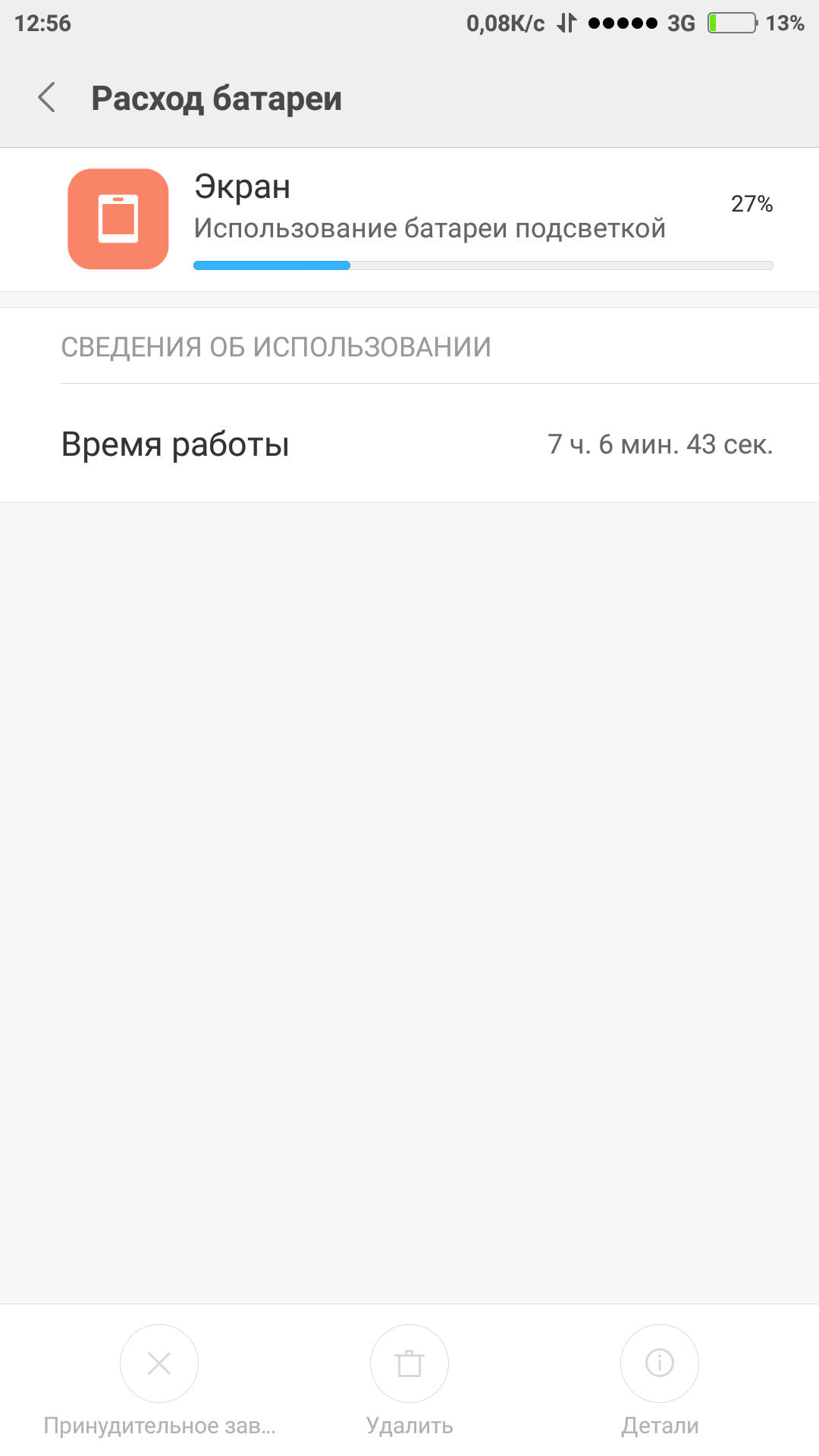This screenshot has width=819, height=1456.
Task: Tap the orange Экран screen icon
Action: point(118,219)
